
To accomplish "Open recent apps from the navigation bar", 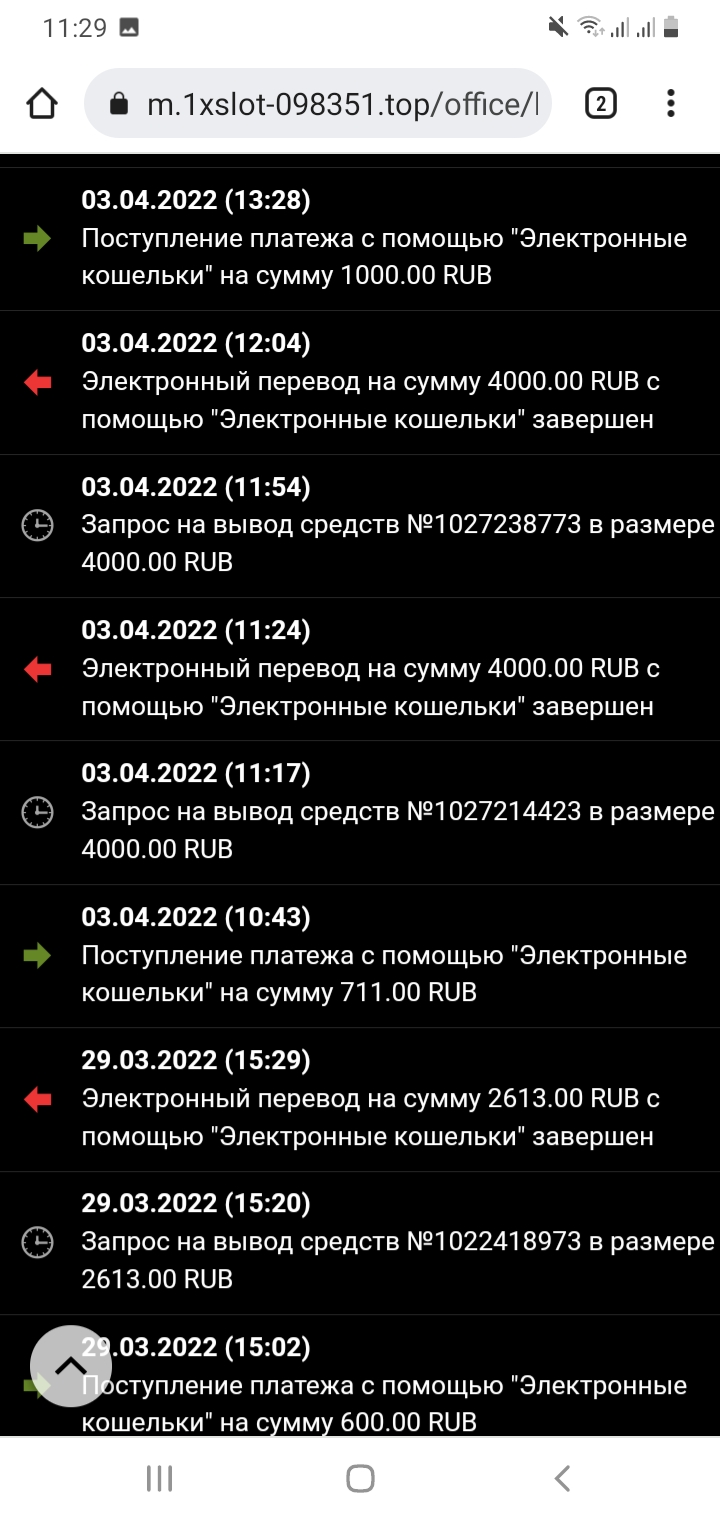I will tap(160, 1478).
